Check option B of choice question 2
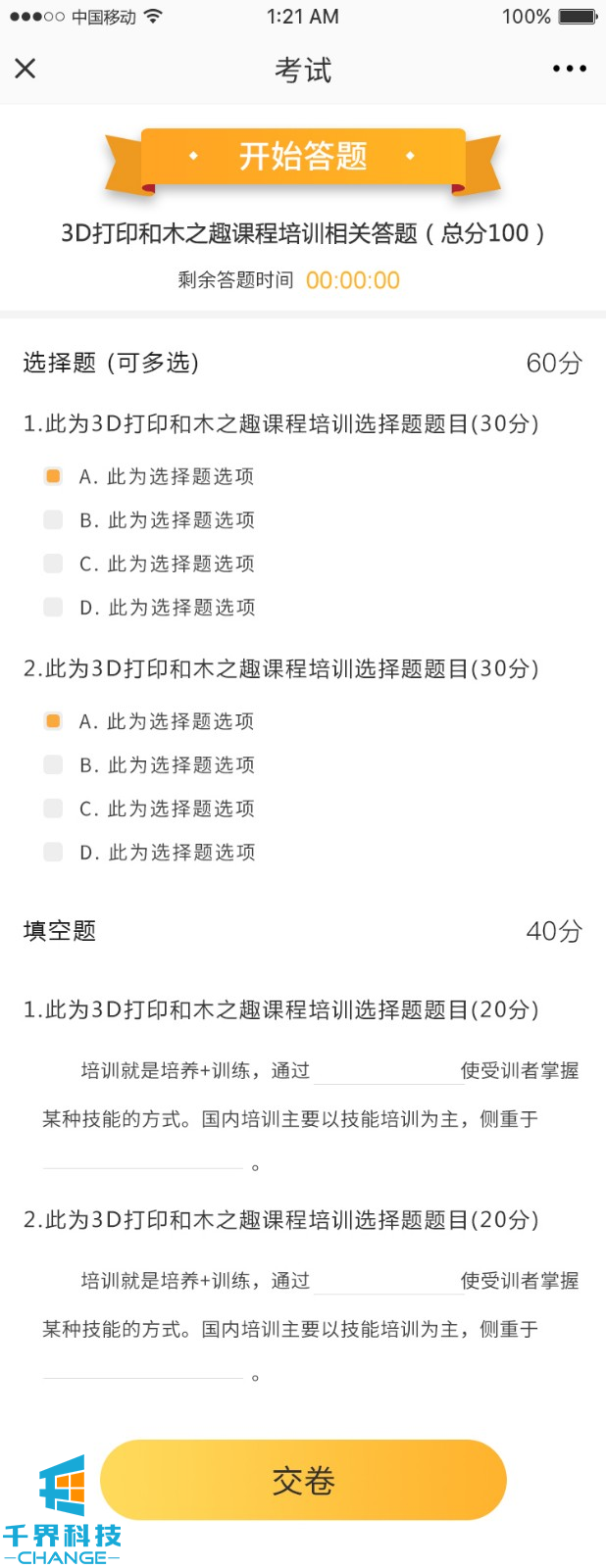The image size is (606, 1568). (x=53, y=764)
